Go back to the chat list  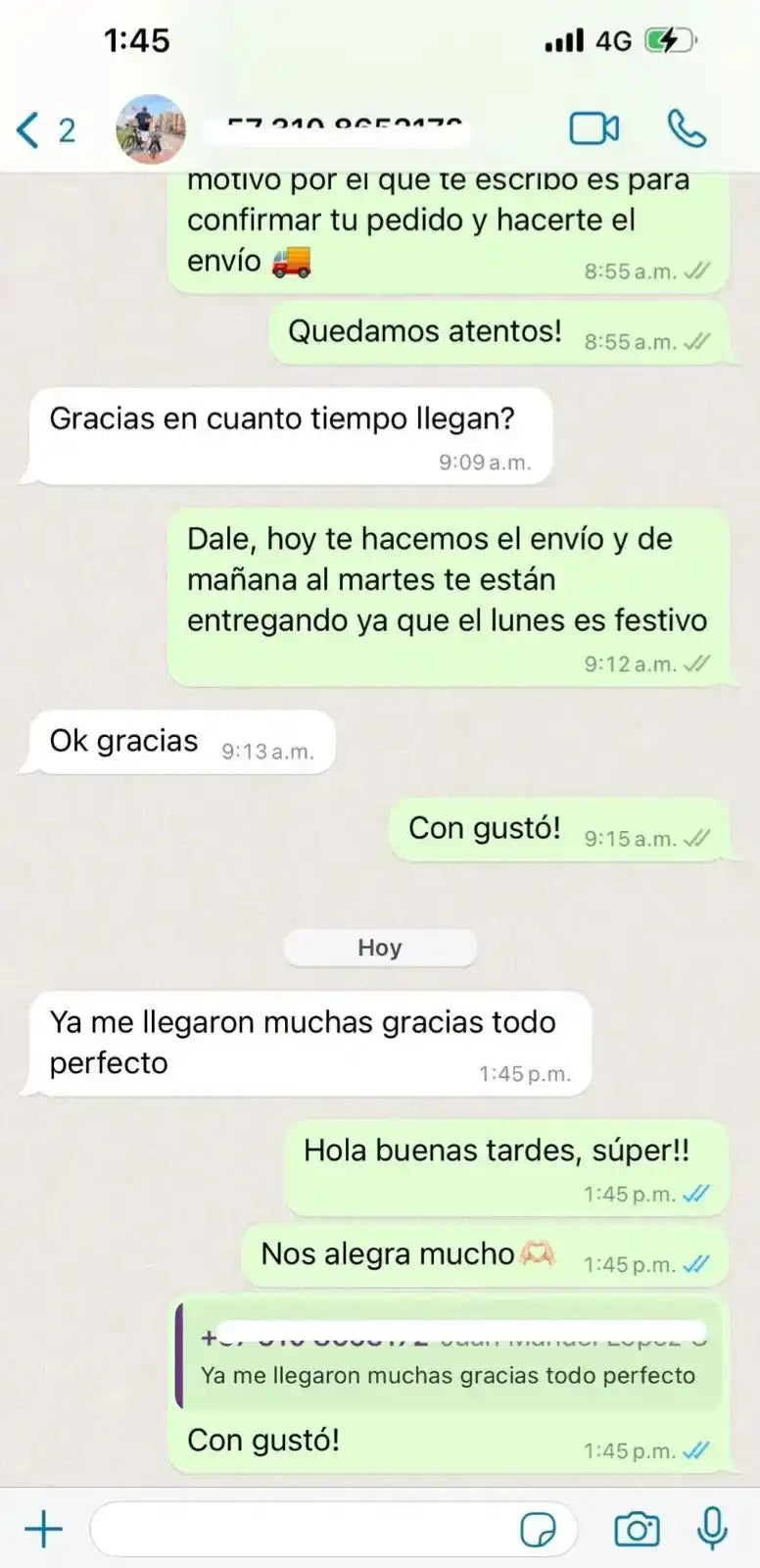coord(43,129)
